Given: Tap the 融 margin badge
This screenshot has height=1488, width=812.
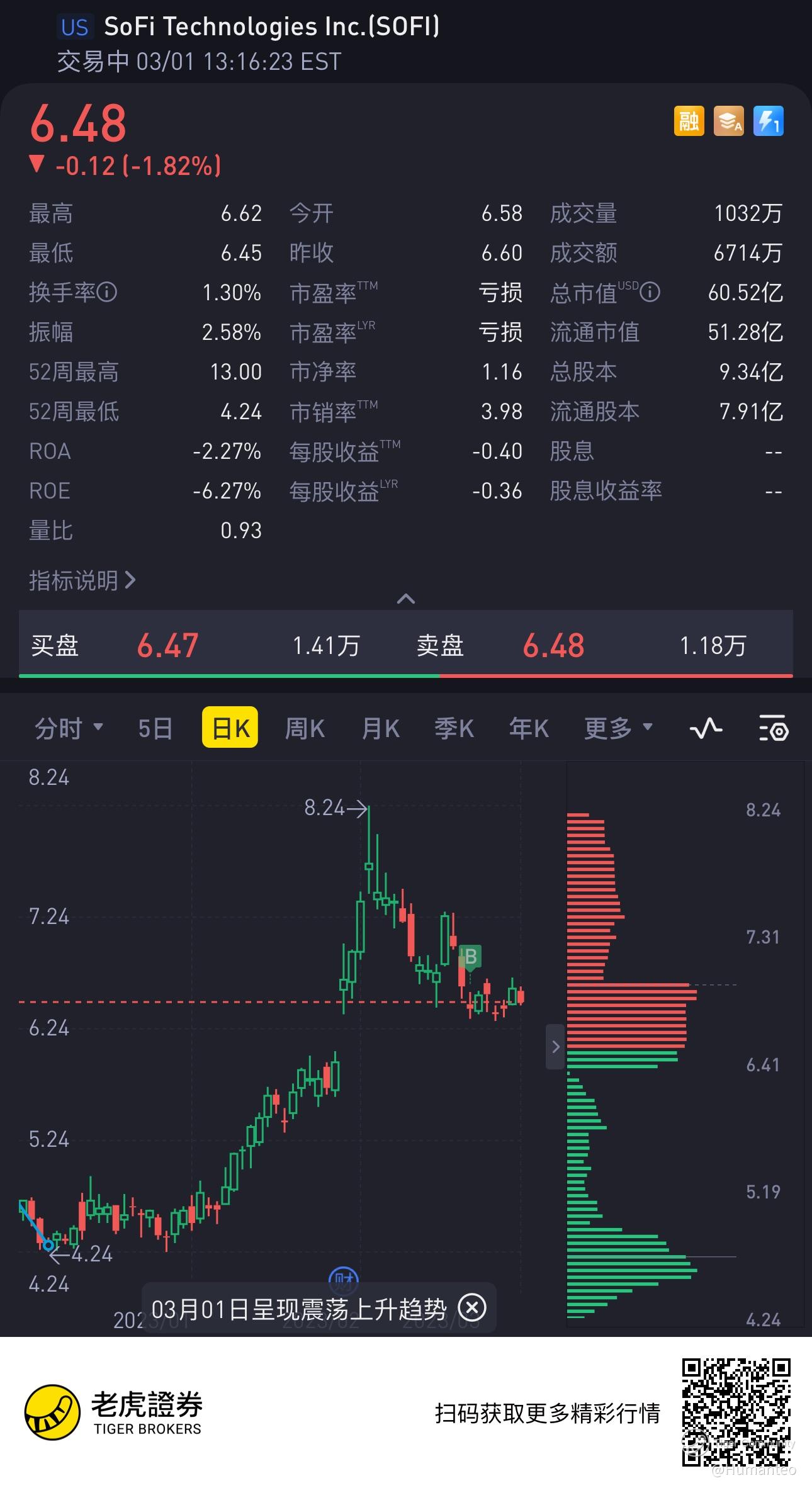Looking at the screenshot, I should tap(689, 121).
